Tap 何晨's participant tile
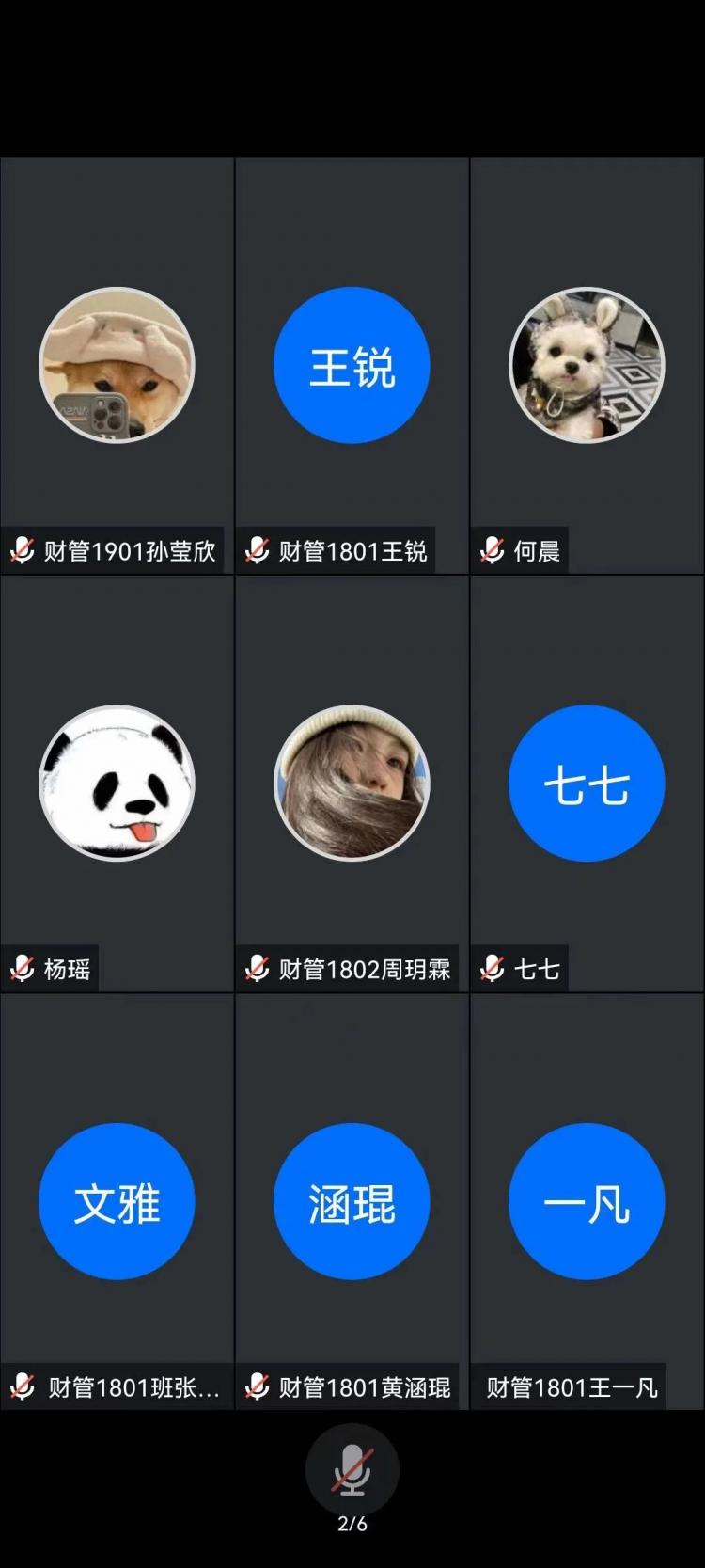The width and height of the screenshot is (705, 1568). tap(587, 365)
